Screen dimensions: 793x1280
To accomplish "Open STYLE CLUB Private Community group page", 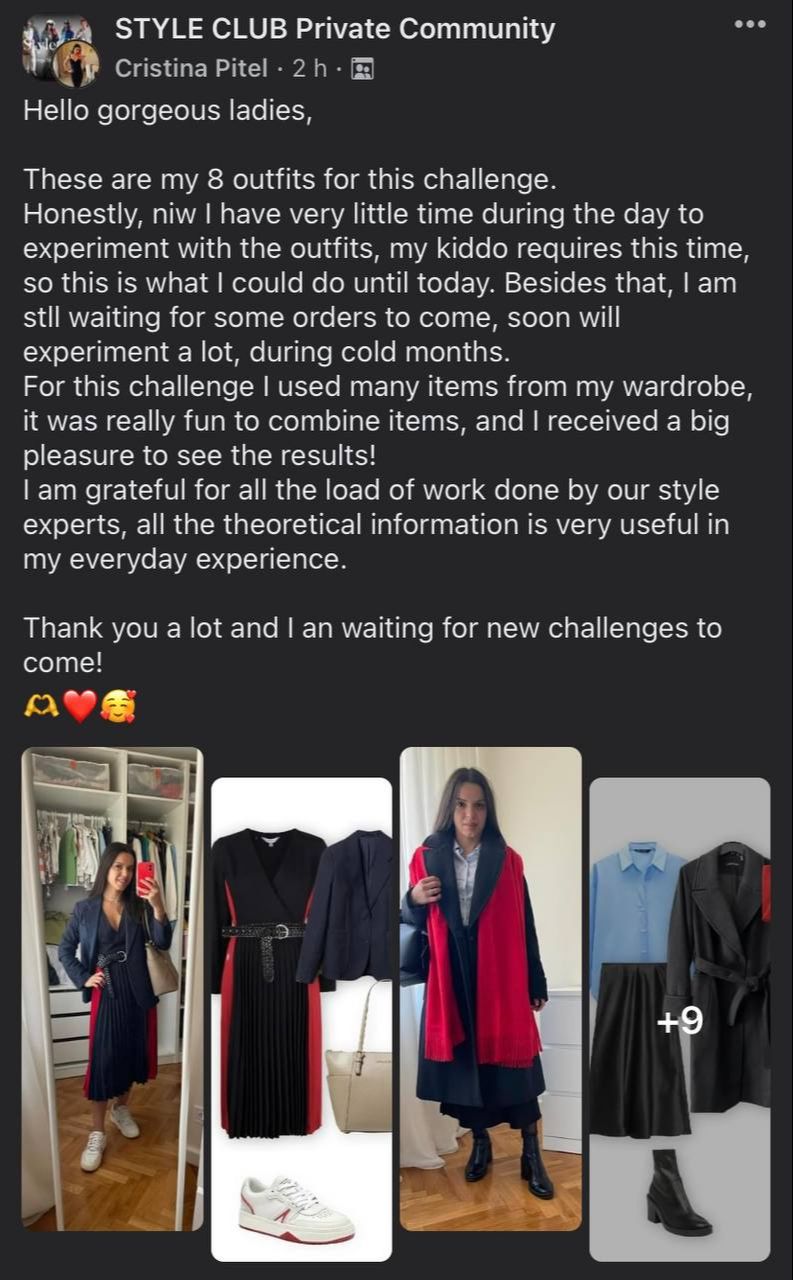I will point(334,29).
